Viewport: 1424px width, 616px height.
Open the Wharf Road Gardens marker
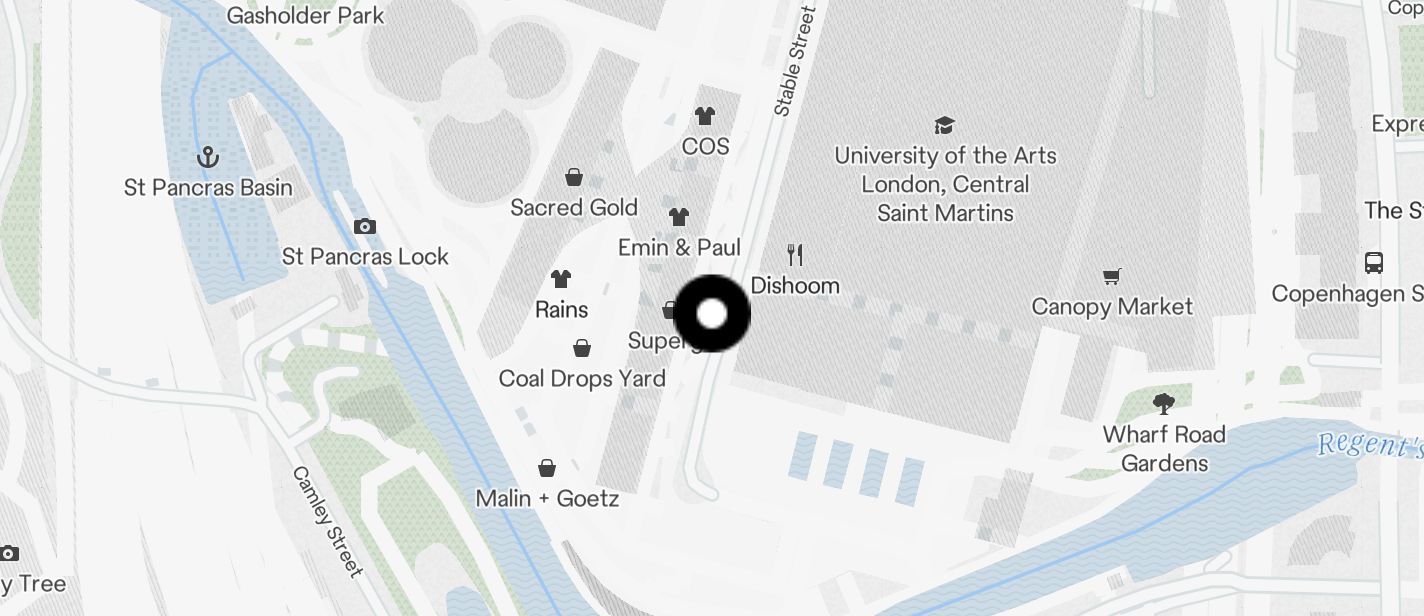pyautogui.click(x=1163, y=404)
